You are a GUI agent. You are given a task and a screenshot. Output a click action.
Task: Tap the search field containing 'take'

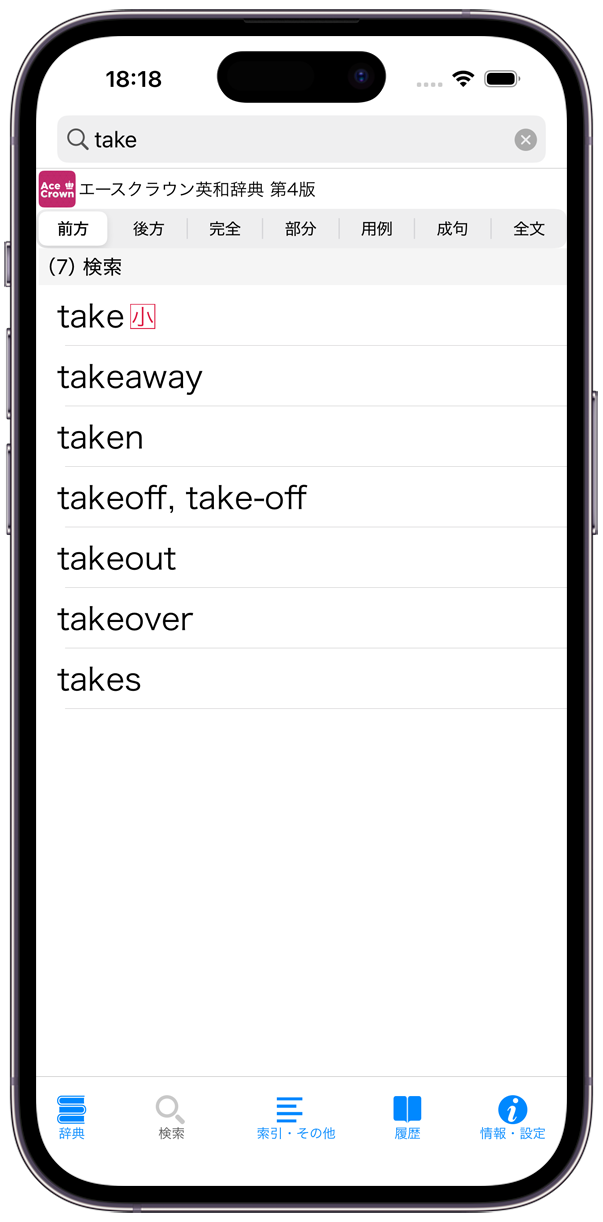pos(290,140)
